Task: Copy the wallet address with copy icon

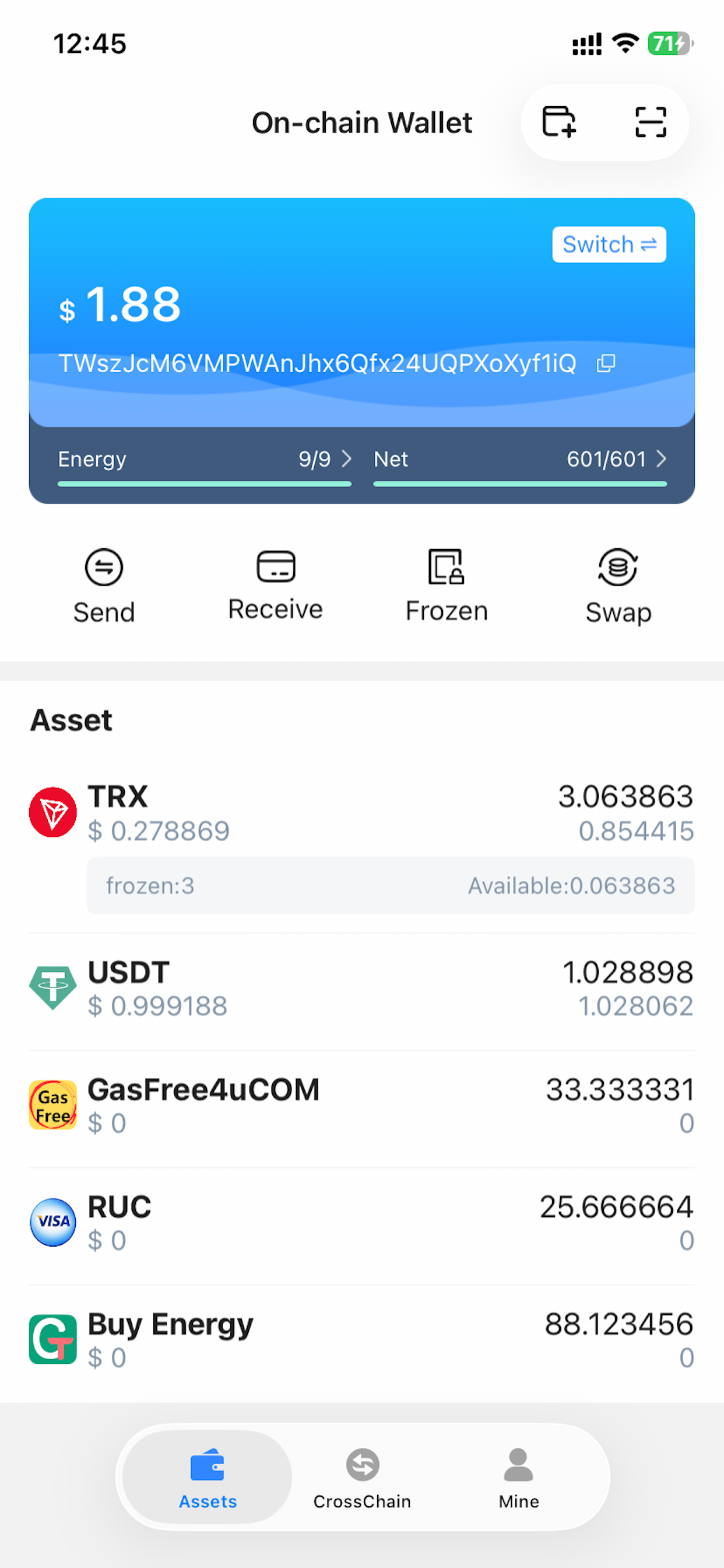Action: [x=606, y=363]
